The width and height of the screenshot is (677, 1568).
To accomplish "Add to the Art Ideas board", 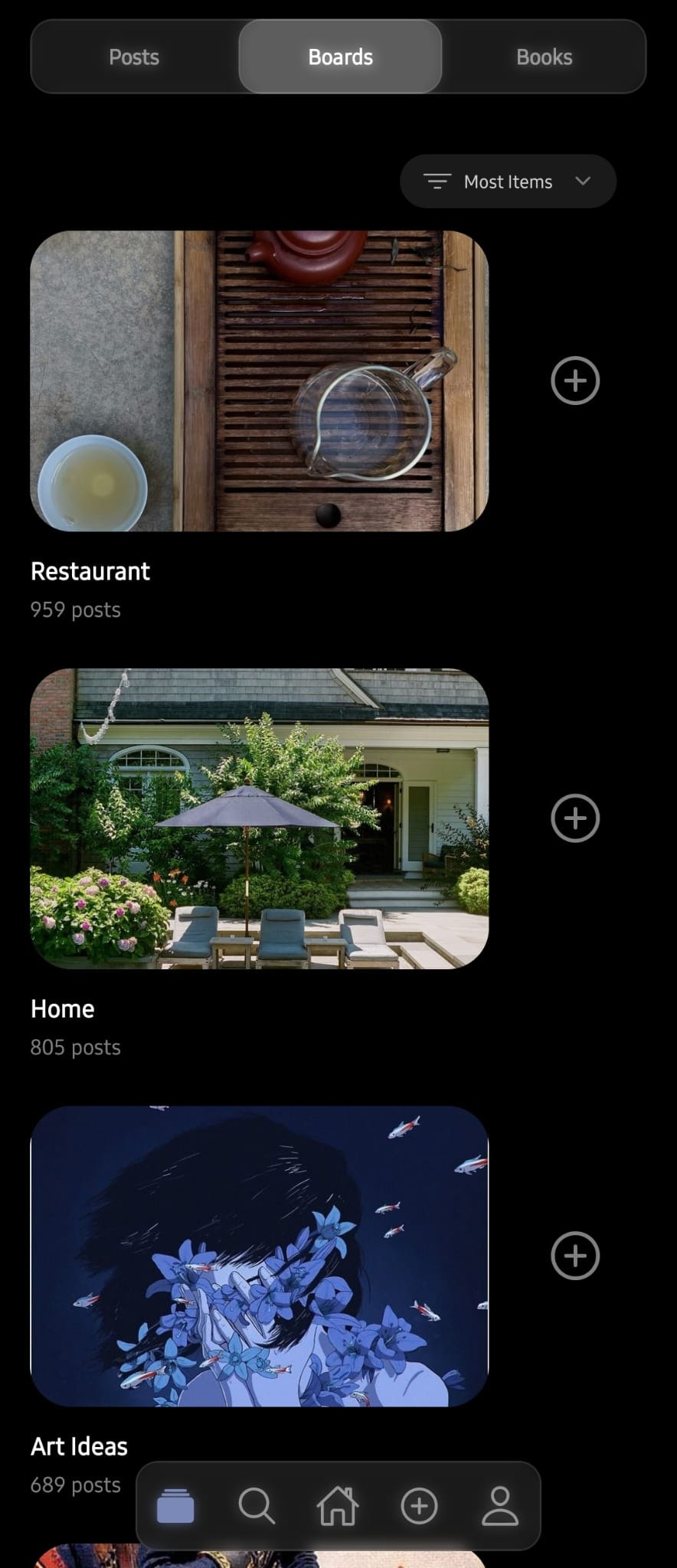I will click(574, 1256).
